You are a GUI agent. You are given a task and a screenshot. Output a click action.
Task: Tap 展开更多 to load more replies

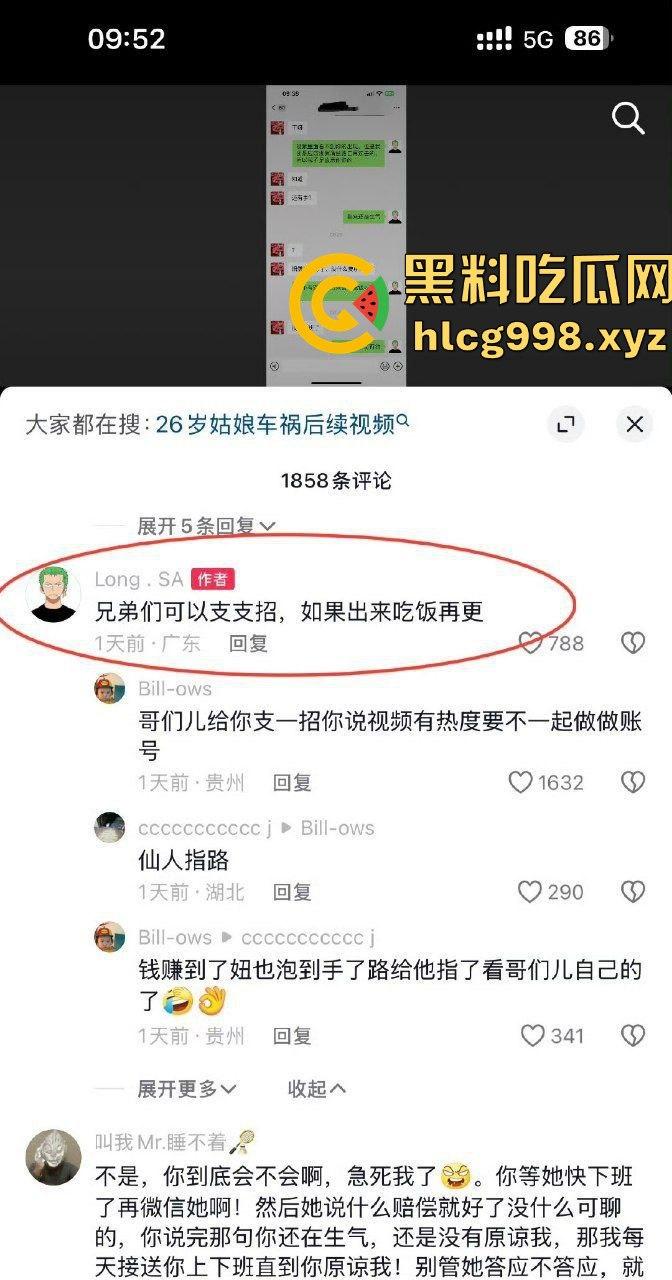pyautogui.click(x=186, y=1088)
